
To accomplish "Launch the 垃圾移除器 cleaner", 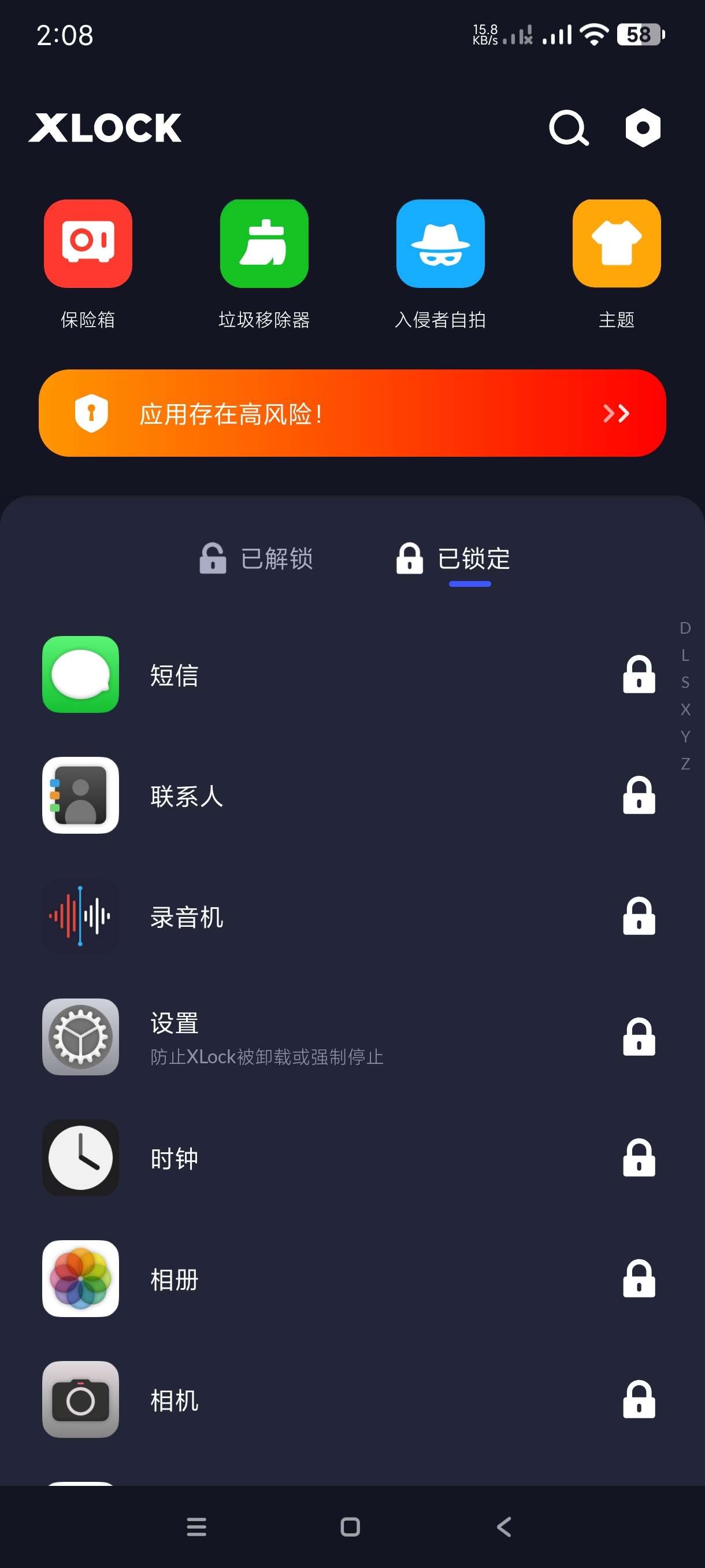I will pos(264,243).
